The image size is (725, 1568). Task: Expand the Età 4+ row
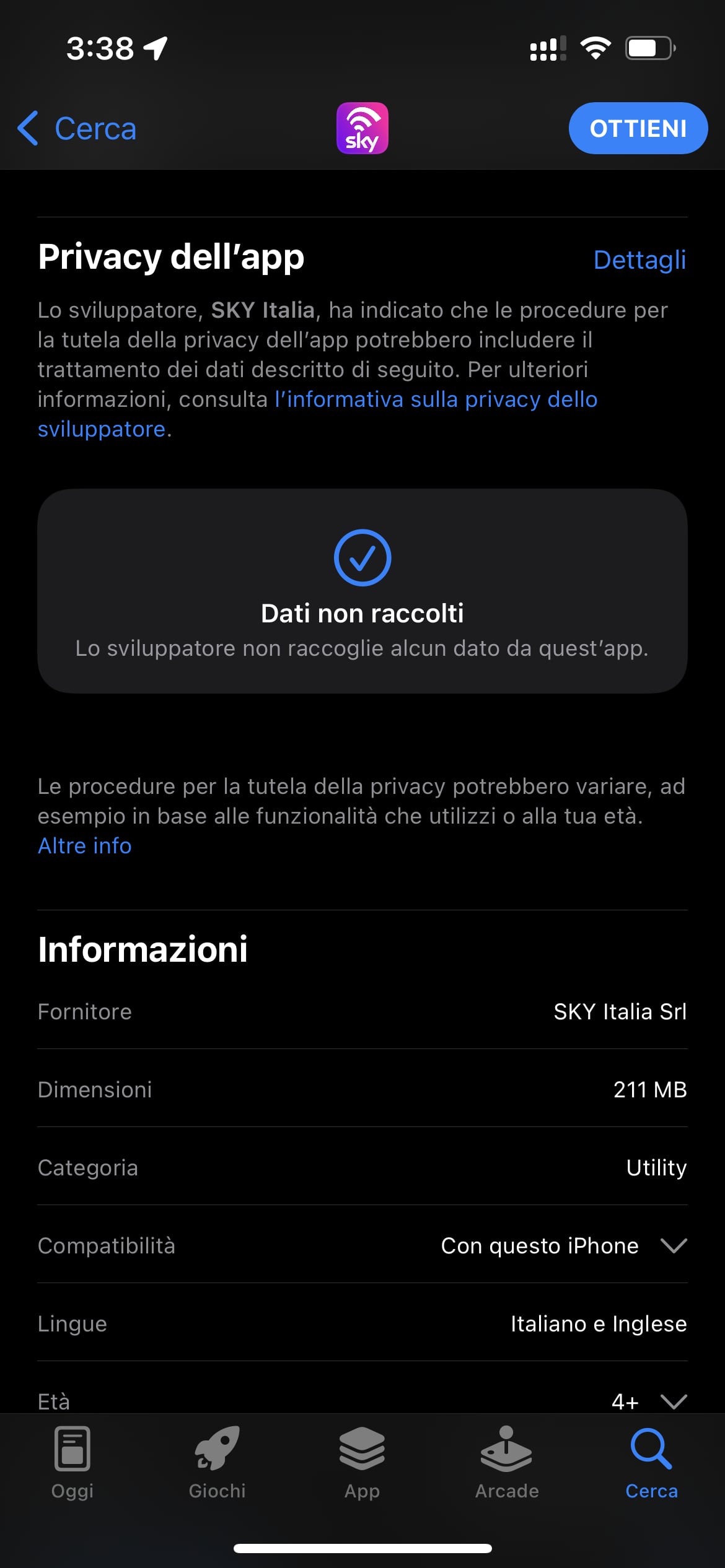point(673,1401)
